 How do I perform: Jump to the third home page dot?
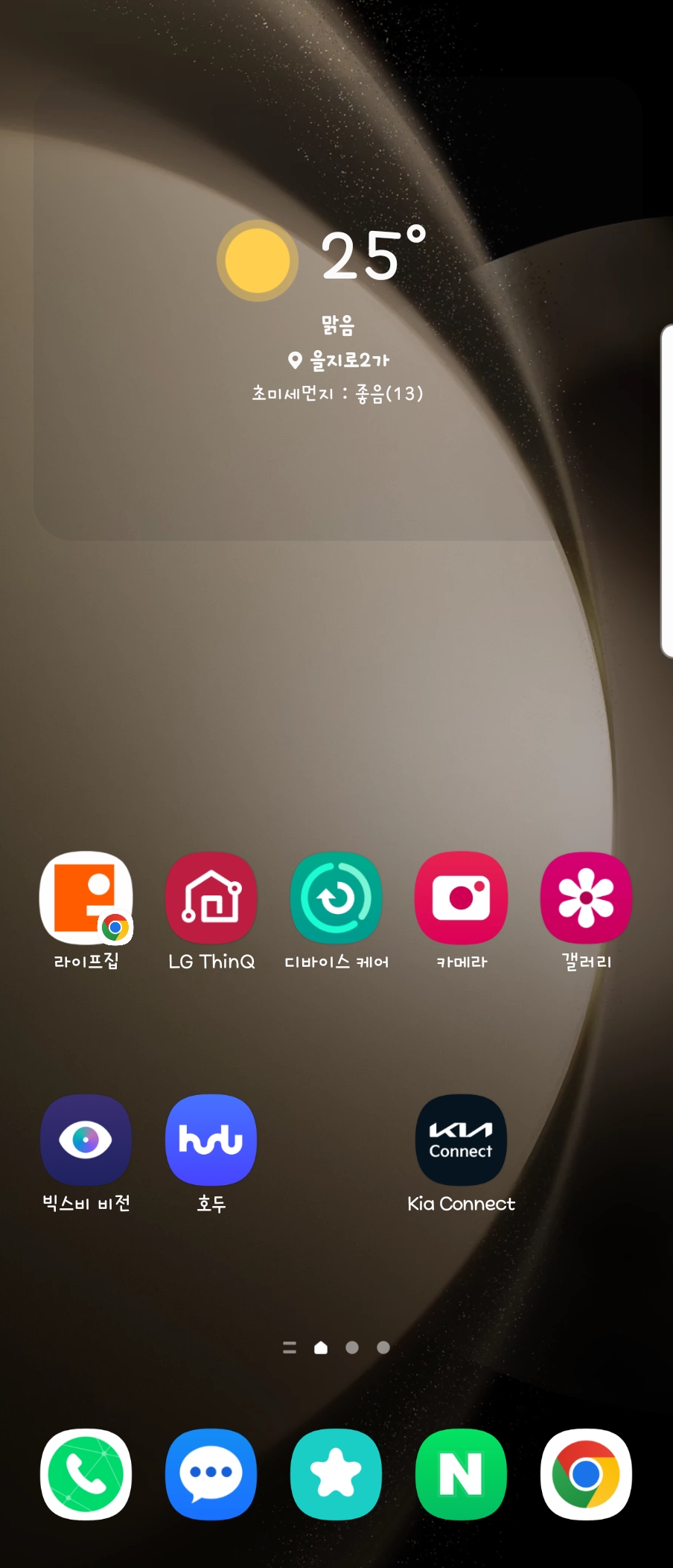(x=383, y=1348)
